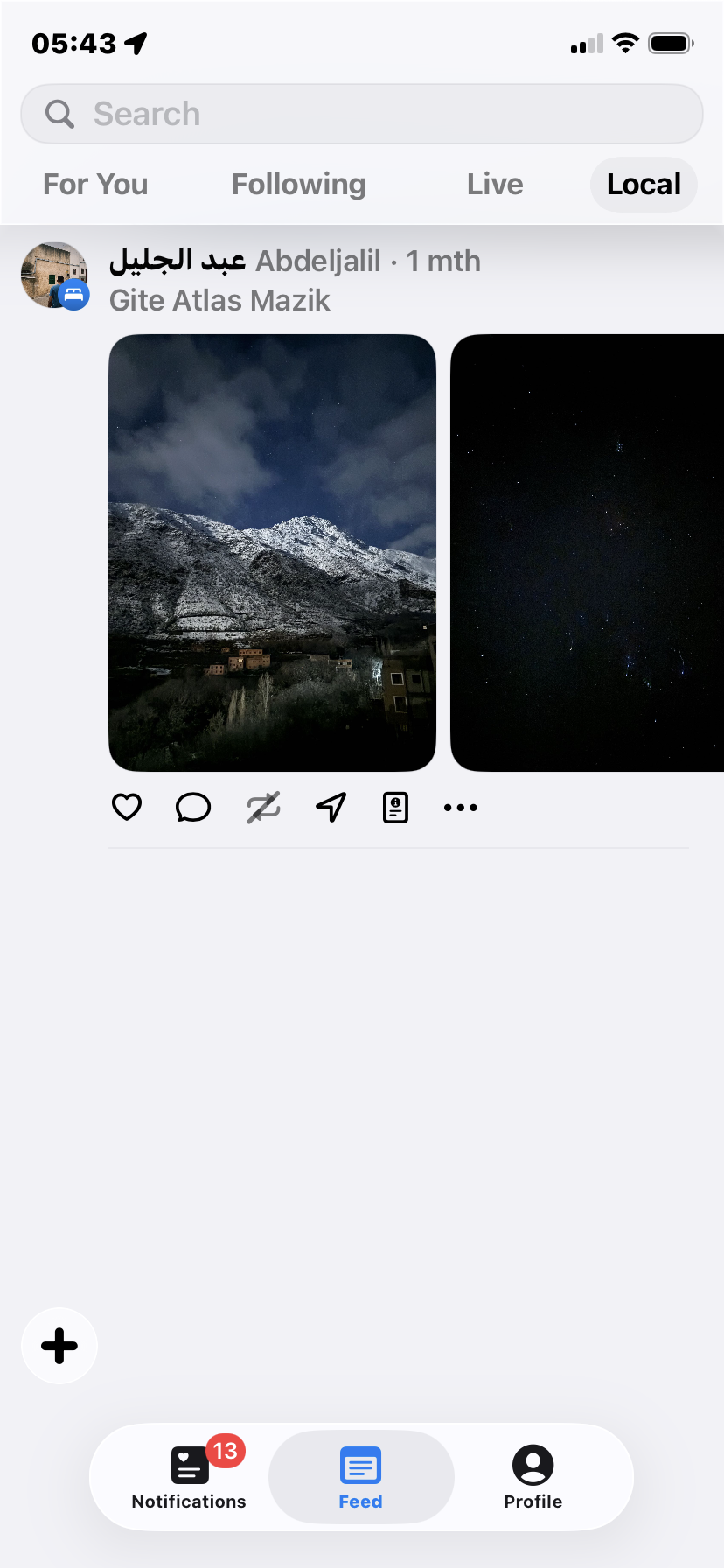The image size is (724, 1568).
Task: Select the Local feed filter
Action: click(644, 185)
